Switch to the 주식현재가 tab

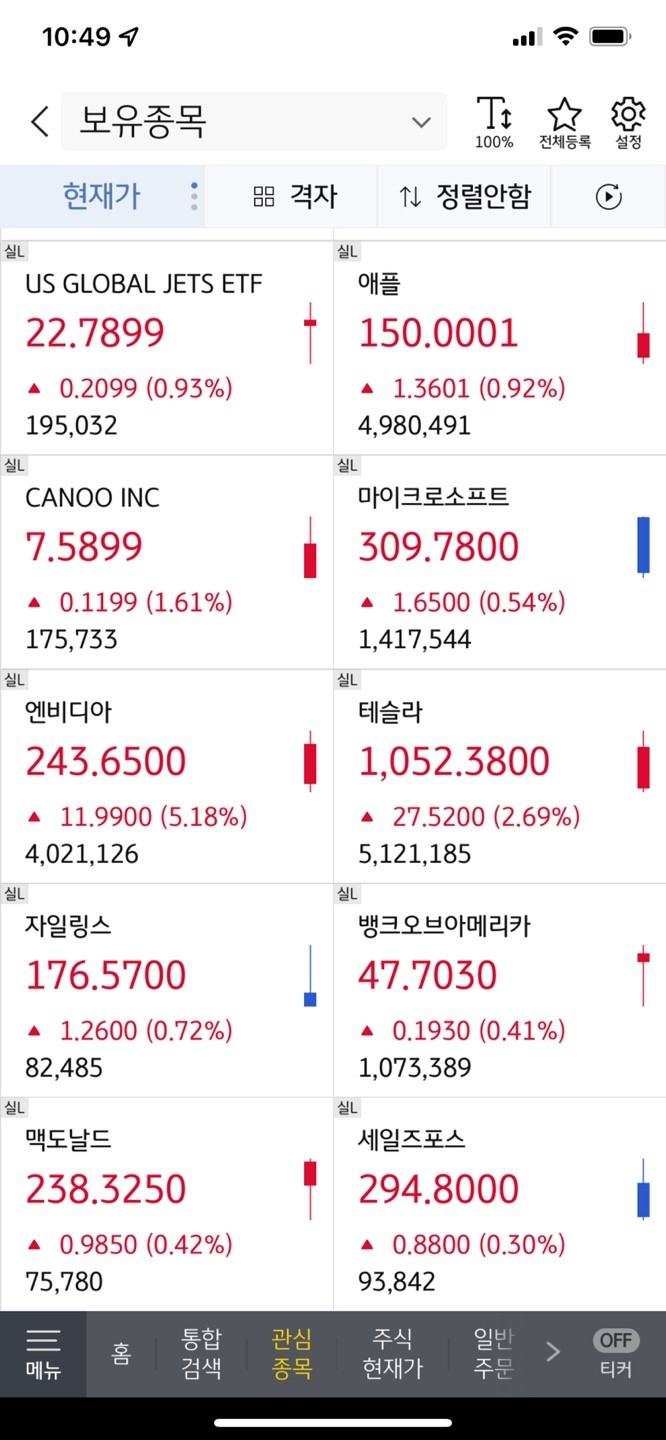click(x=392, y=1354)
